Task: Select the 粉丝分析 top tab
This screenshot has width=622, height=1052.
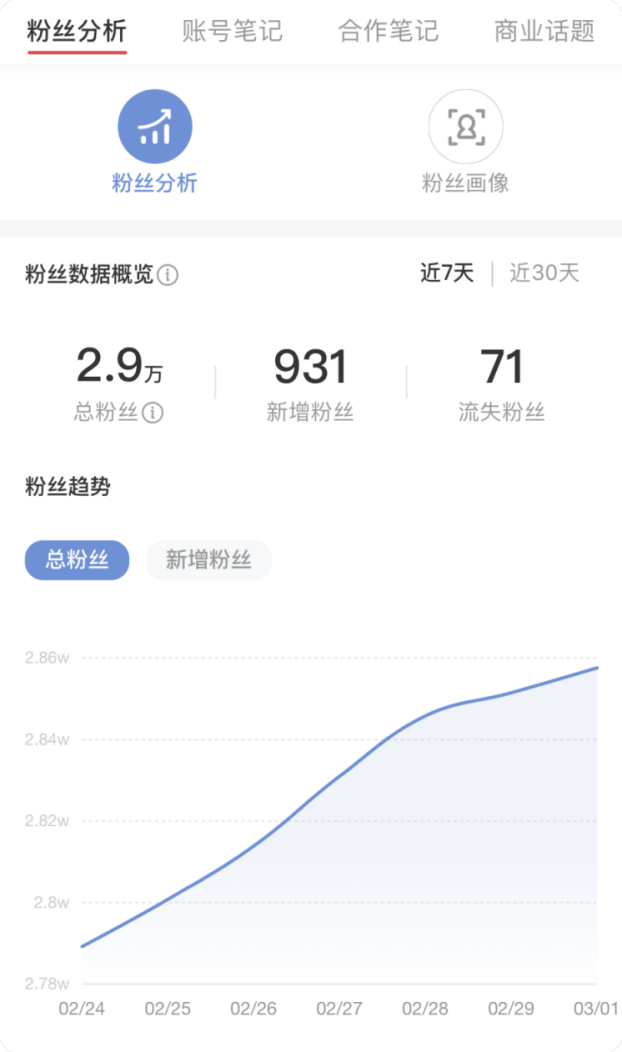Action: coord(77,31)
